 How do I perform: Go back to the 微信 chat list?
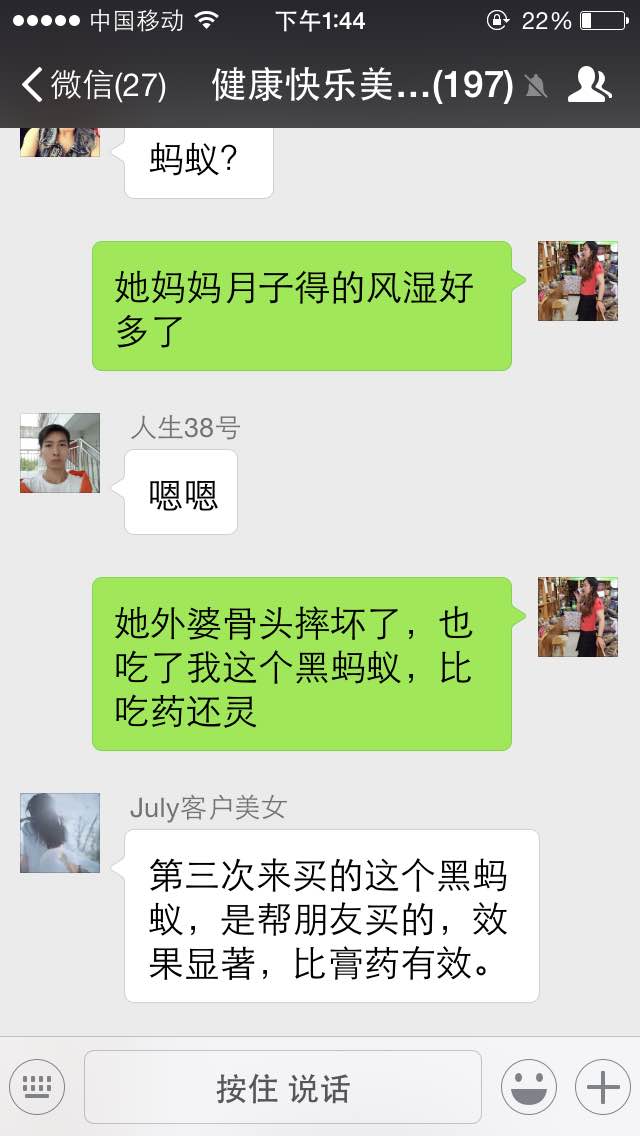(94, 85)
